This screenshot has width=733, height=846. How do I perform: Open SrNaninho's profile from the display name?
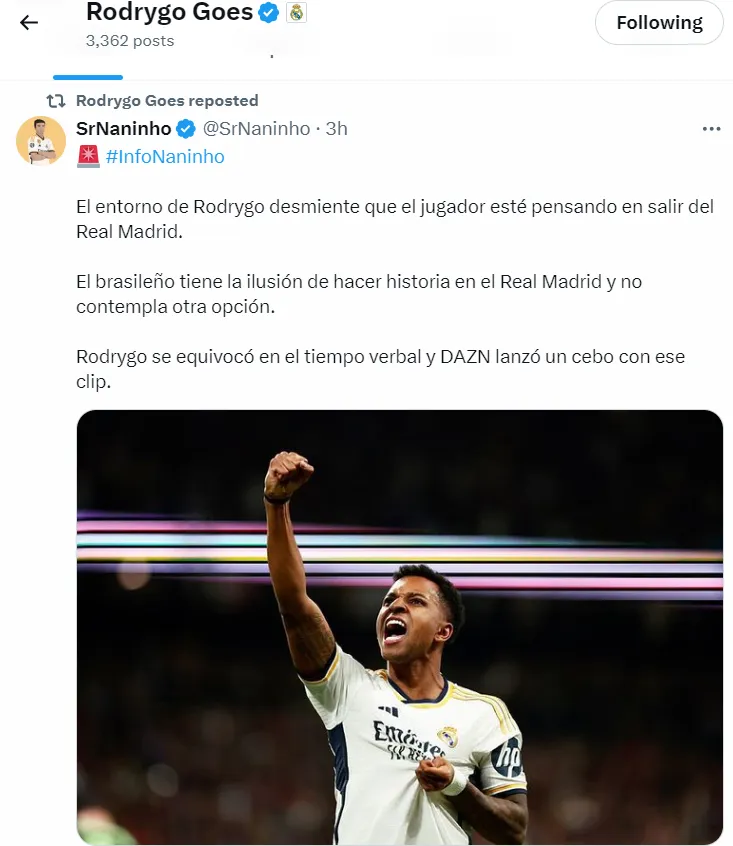[x=123, y=129]
